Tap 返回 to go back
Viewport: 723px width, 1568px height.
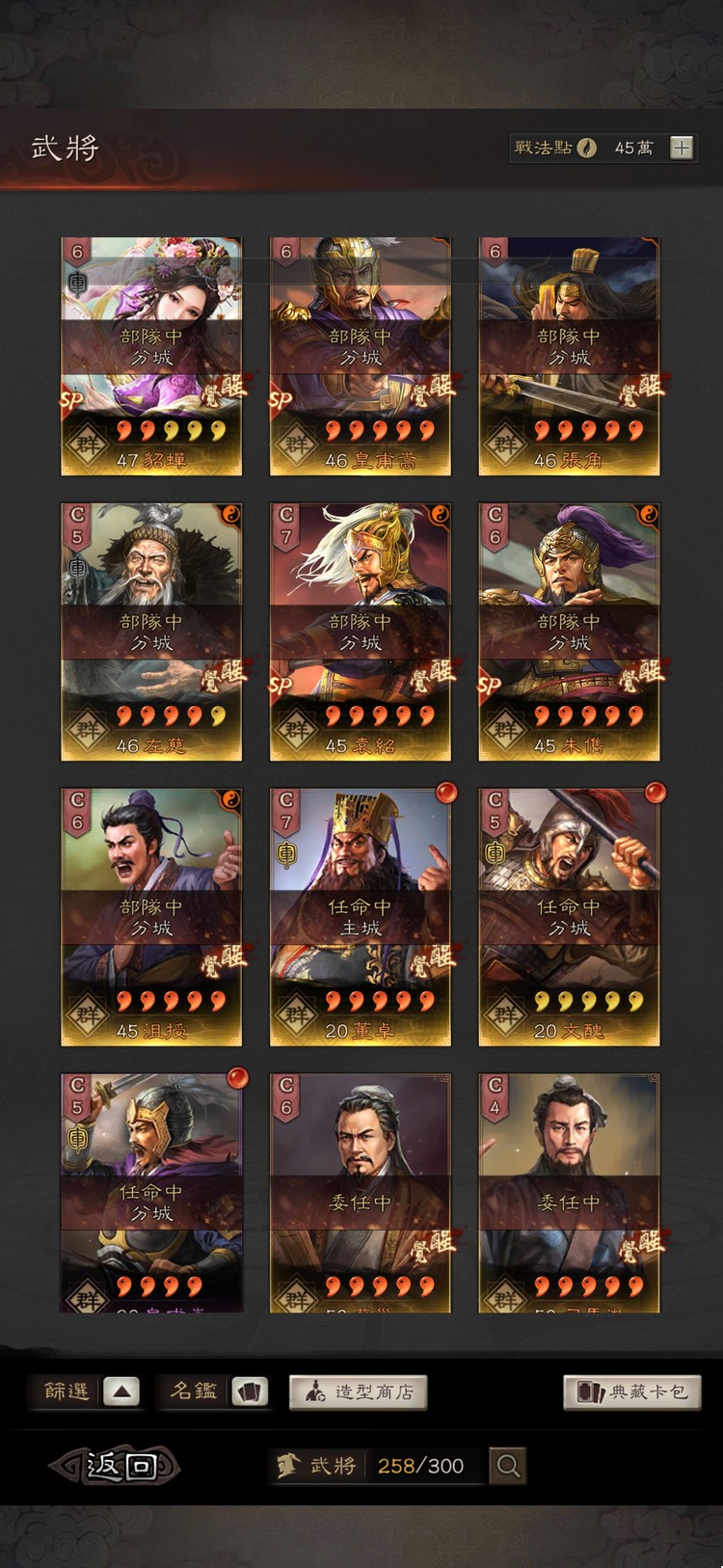[x=117, y=1466]
